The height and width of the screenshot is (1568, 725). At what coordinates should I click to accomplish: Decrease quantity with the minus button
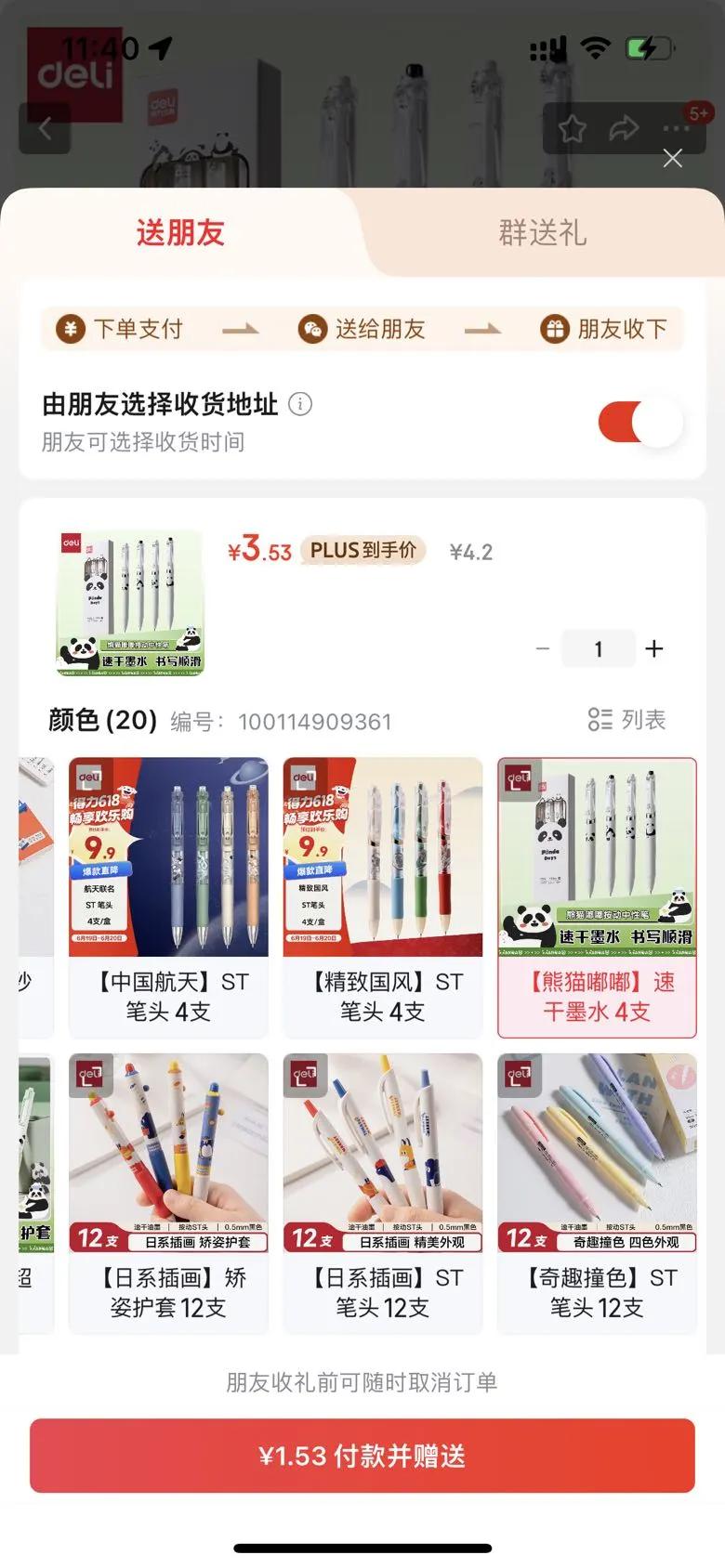click(543, 648)
